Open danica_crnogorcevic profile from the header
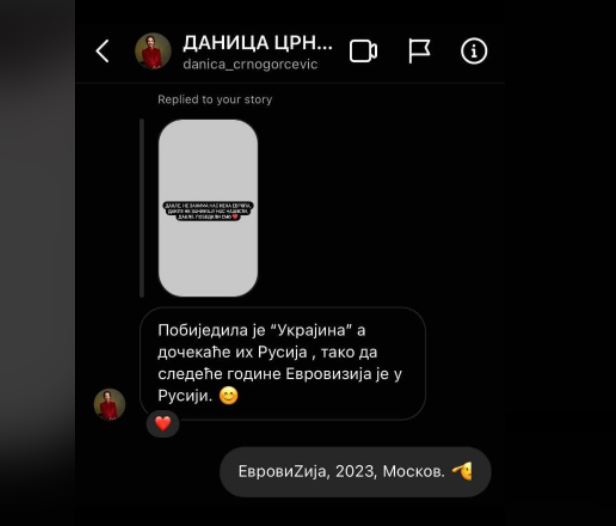 click(153, 51)
